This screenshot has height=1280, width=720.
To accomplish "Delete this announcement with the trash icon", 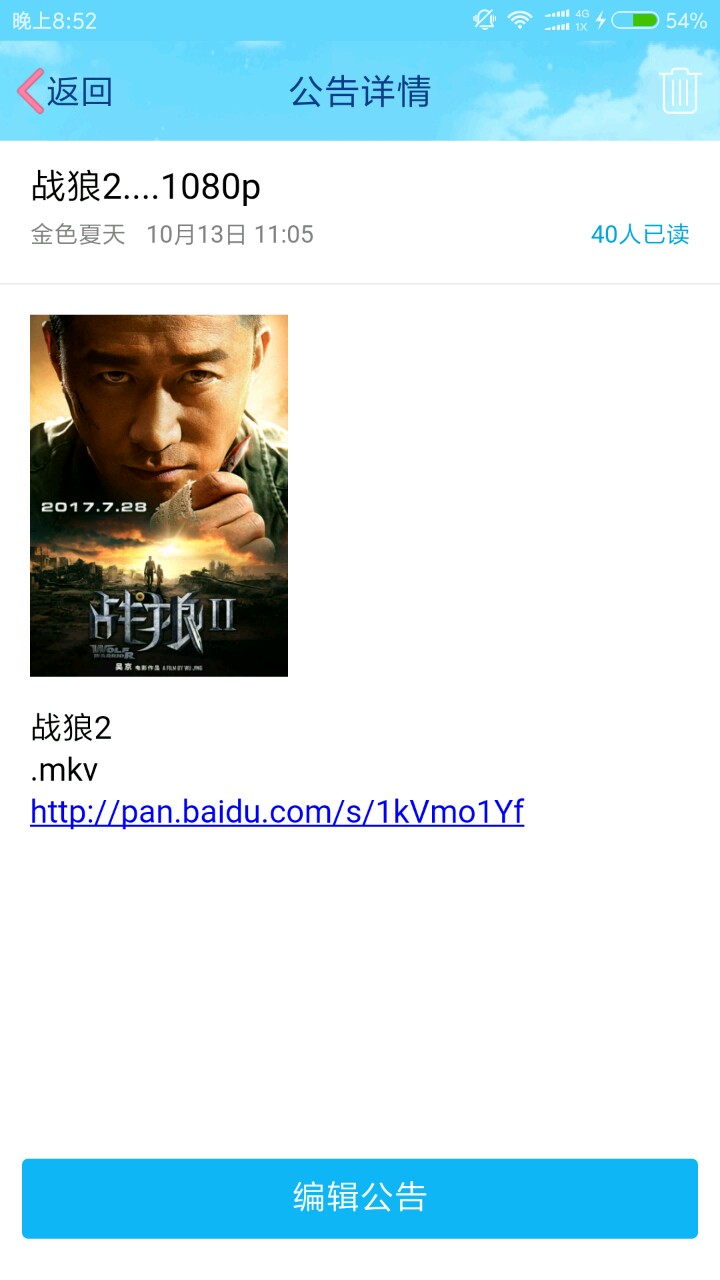I will tap(679, 91).
